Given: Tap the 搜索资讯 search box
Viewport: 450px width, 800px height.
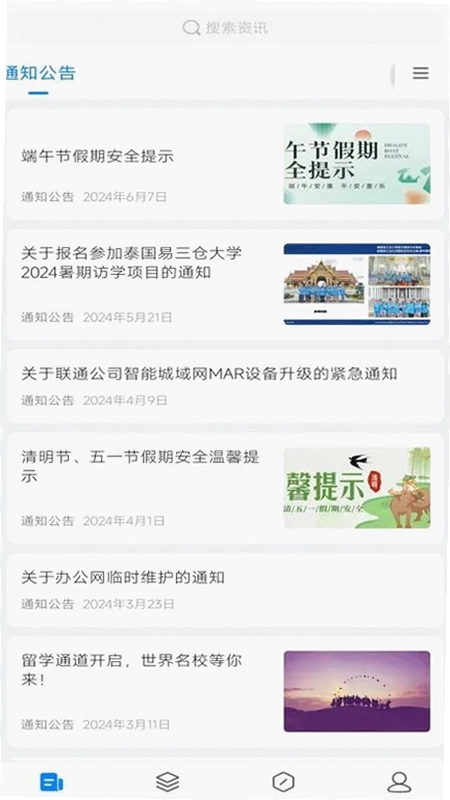Looking at the screenshot, I should point(225,28).
